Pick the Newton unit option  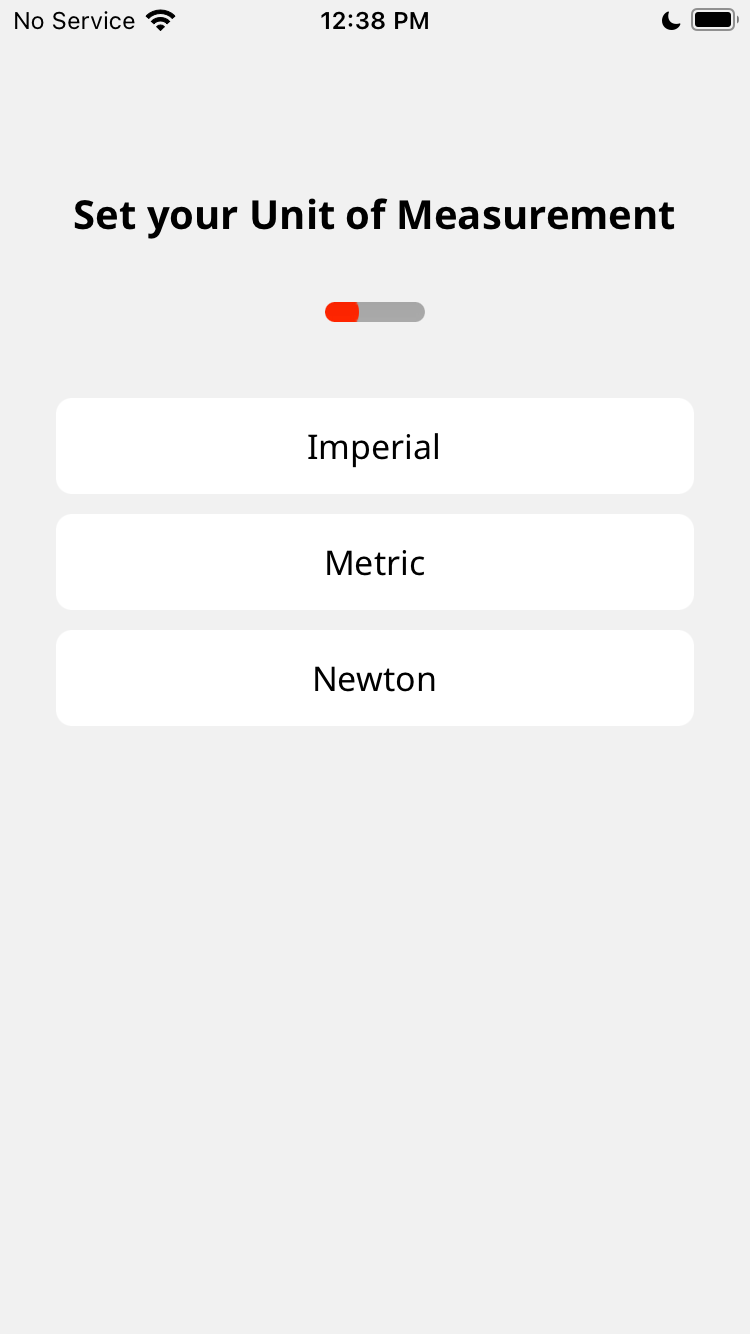[374, 678]
